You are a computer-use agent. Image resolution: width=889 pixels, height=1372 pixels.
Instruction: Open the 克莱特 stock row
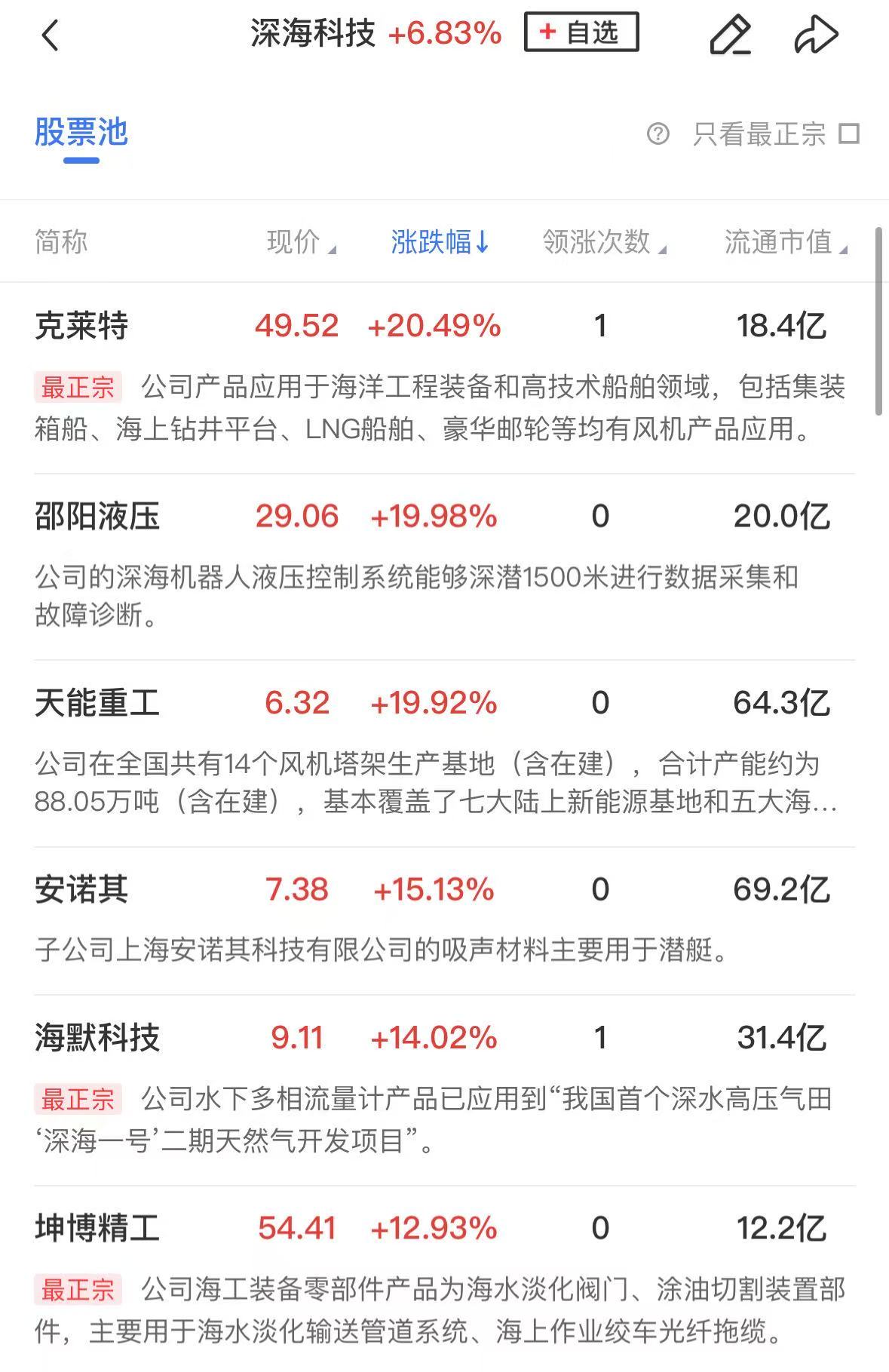(81, 326)
